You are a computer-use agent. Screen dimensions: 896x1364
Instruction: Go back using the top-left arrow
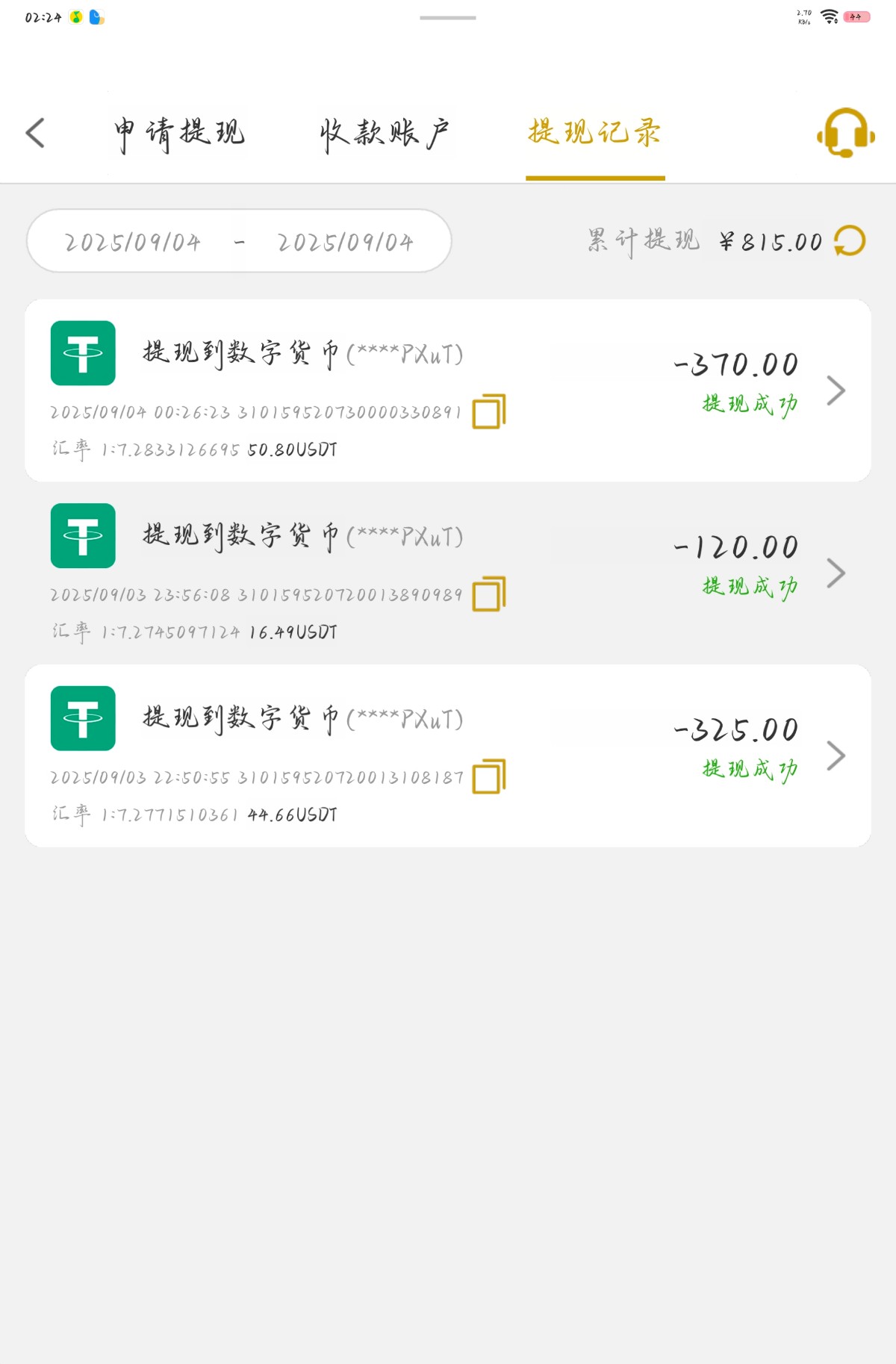point(35,134)
